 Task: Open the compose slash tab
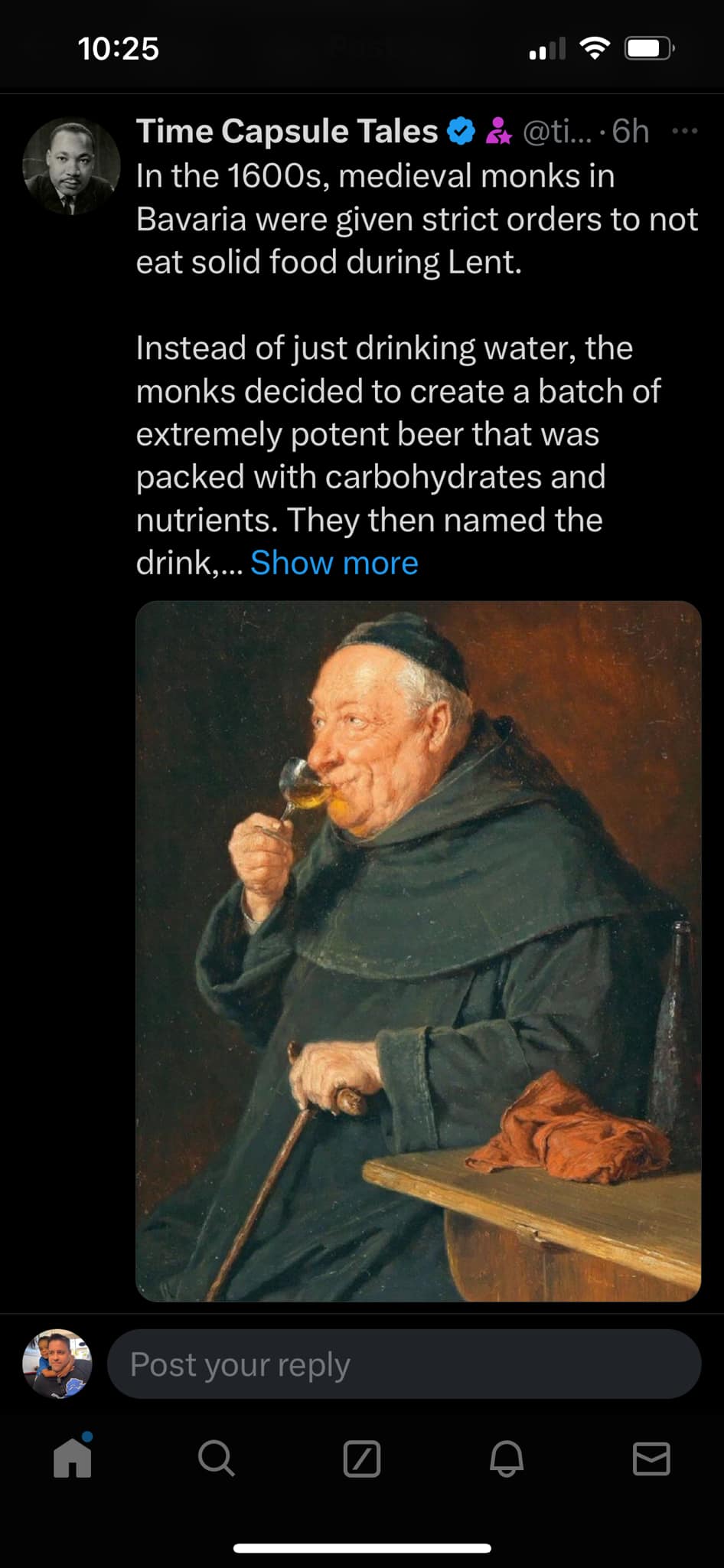(362, 1458)
